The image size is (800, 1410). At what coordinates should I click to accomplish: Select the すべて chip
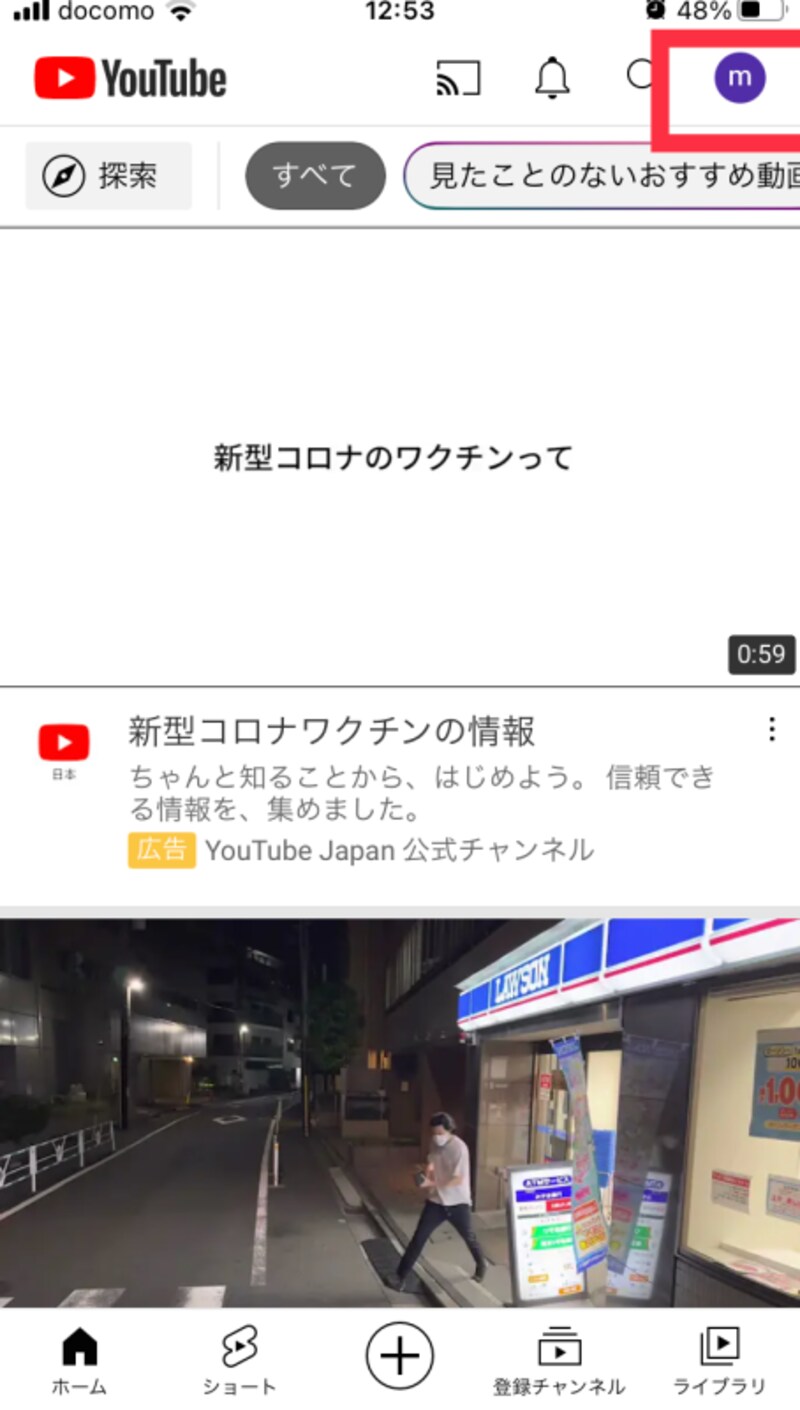click(x=315, y=176)
